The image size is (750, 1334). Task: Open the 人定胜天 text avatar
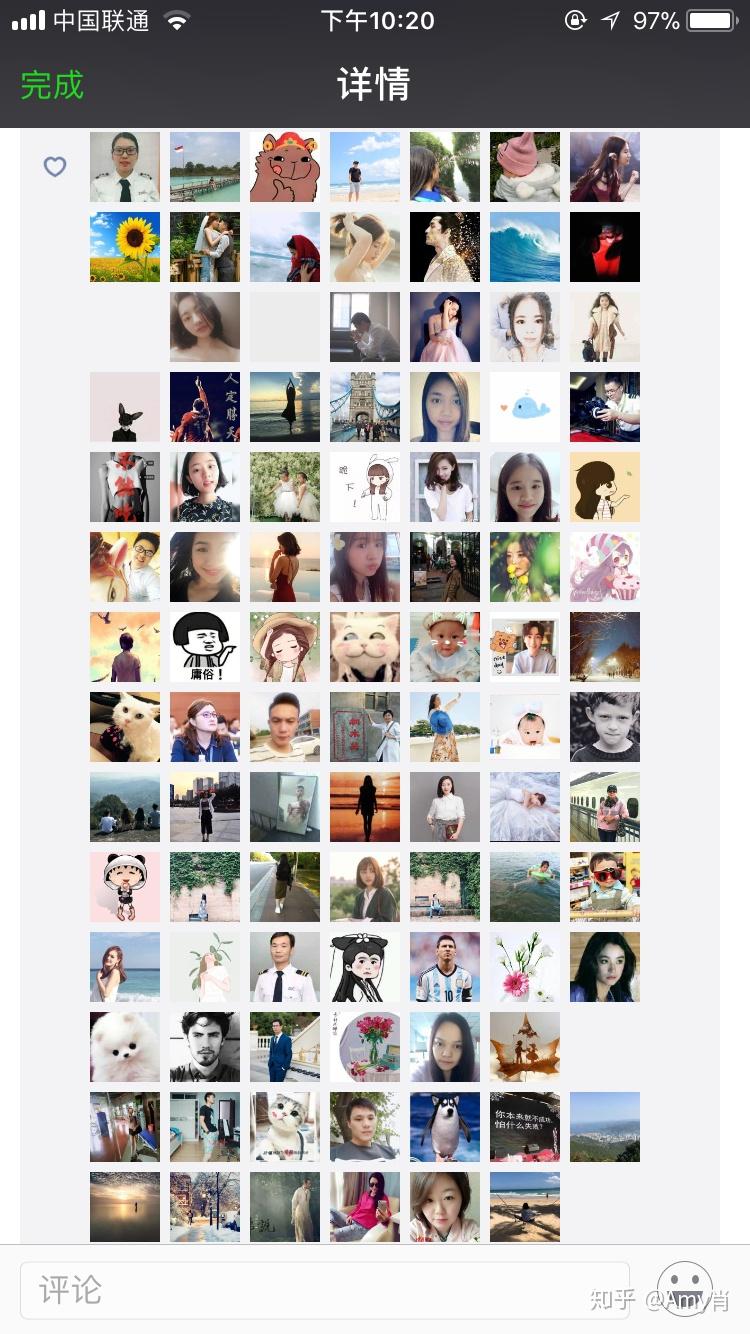(x=205, y=407)
